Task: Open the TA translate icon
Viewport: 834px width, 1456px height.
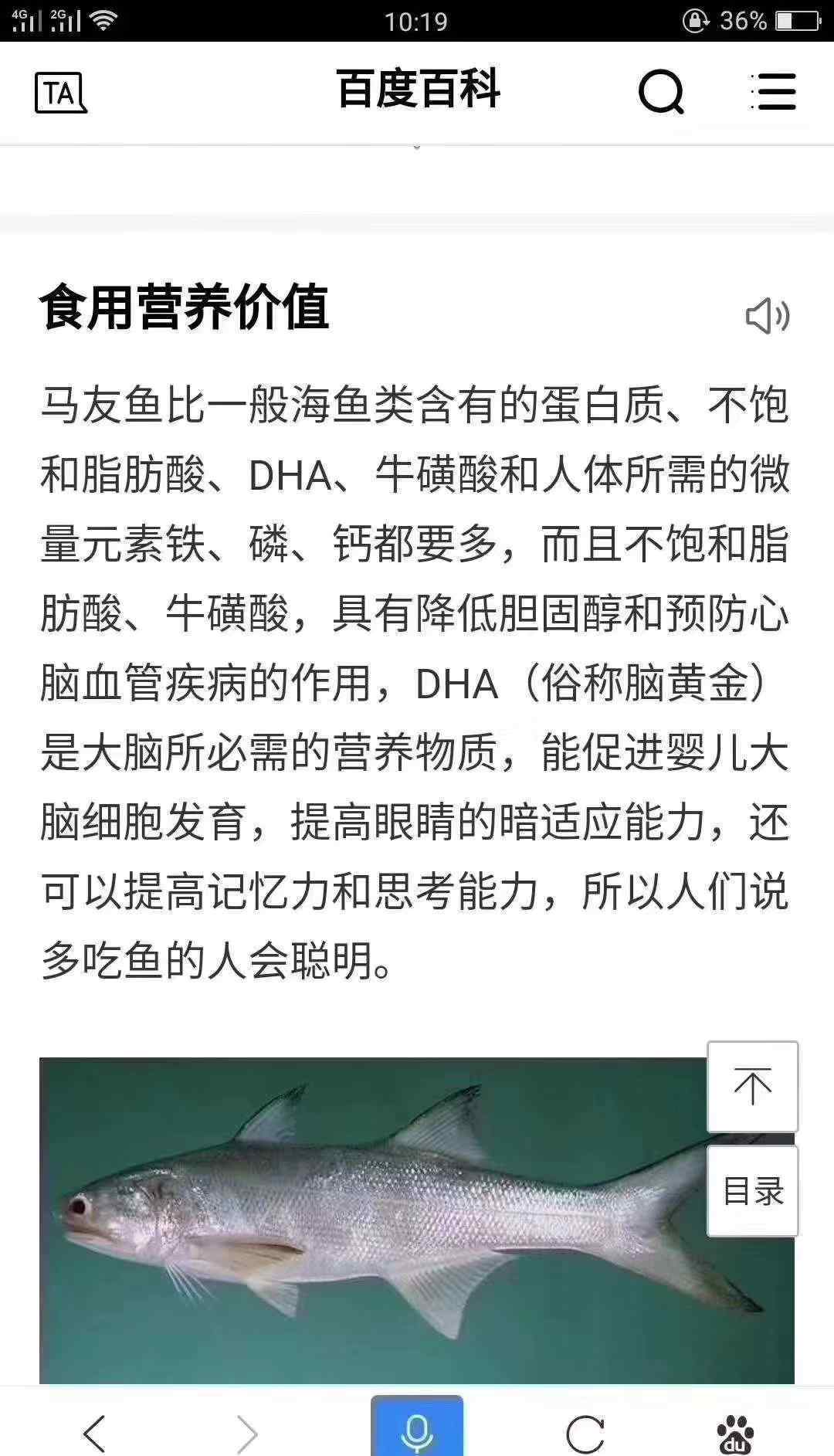Action: coord(61,93)
